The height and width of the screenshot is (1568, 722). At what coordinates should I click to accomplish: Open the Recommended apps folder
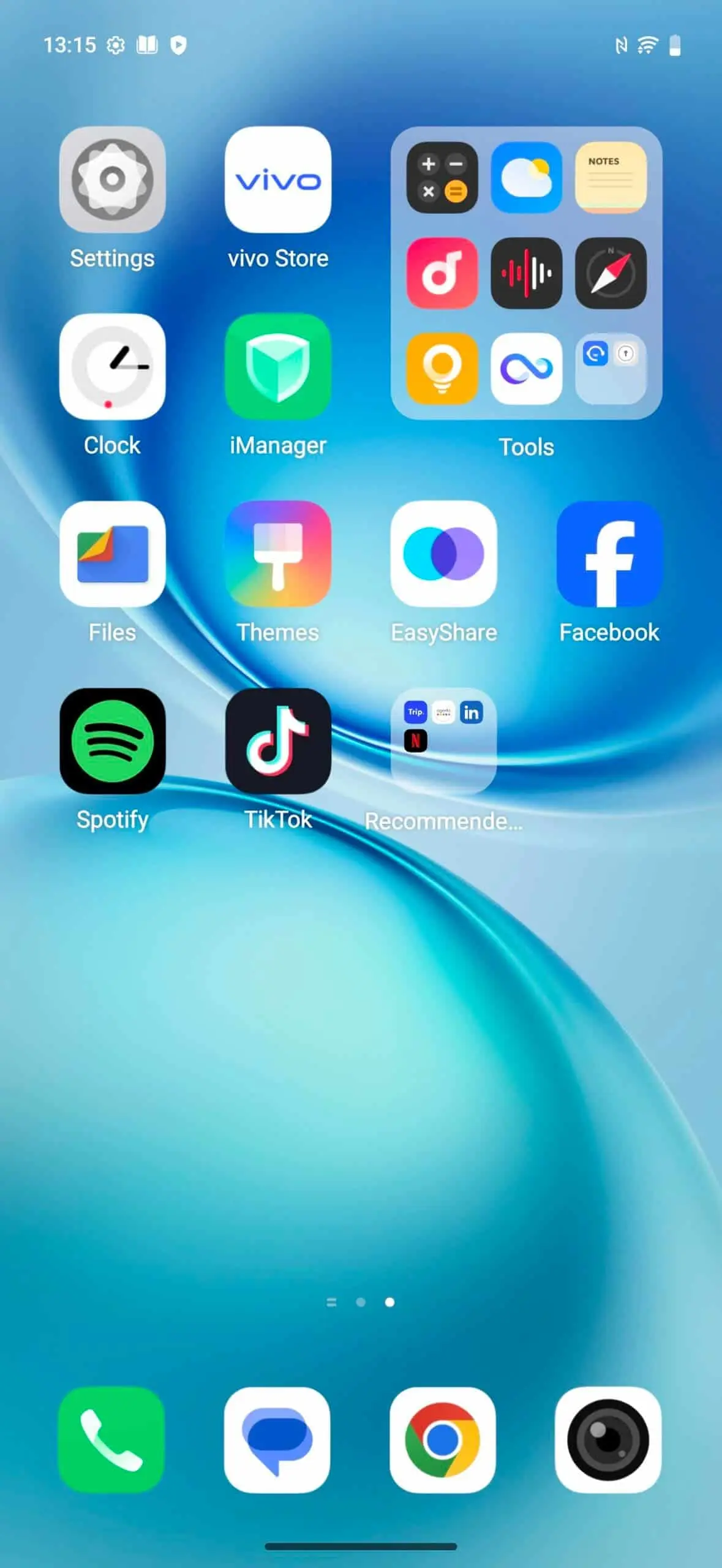443,741
